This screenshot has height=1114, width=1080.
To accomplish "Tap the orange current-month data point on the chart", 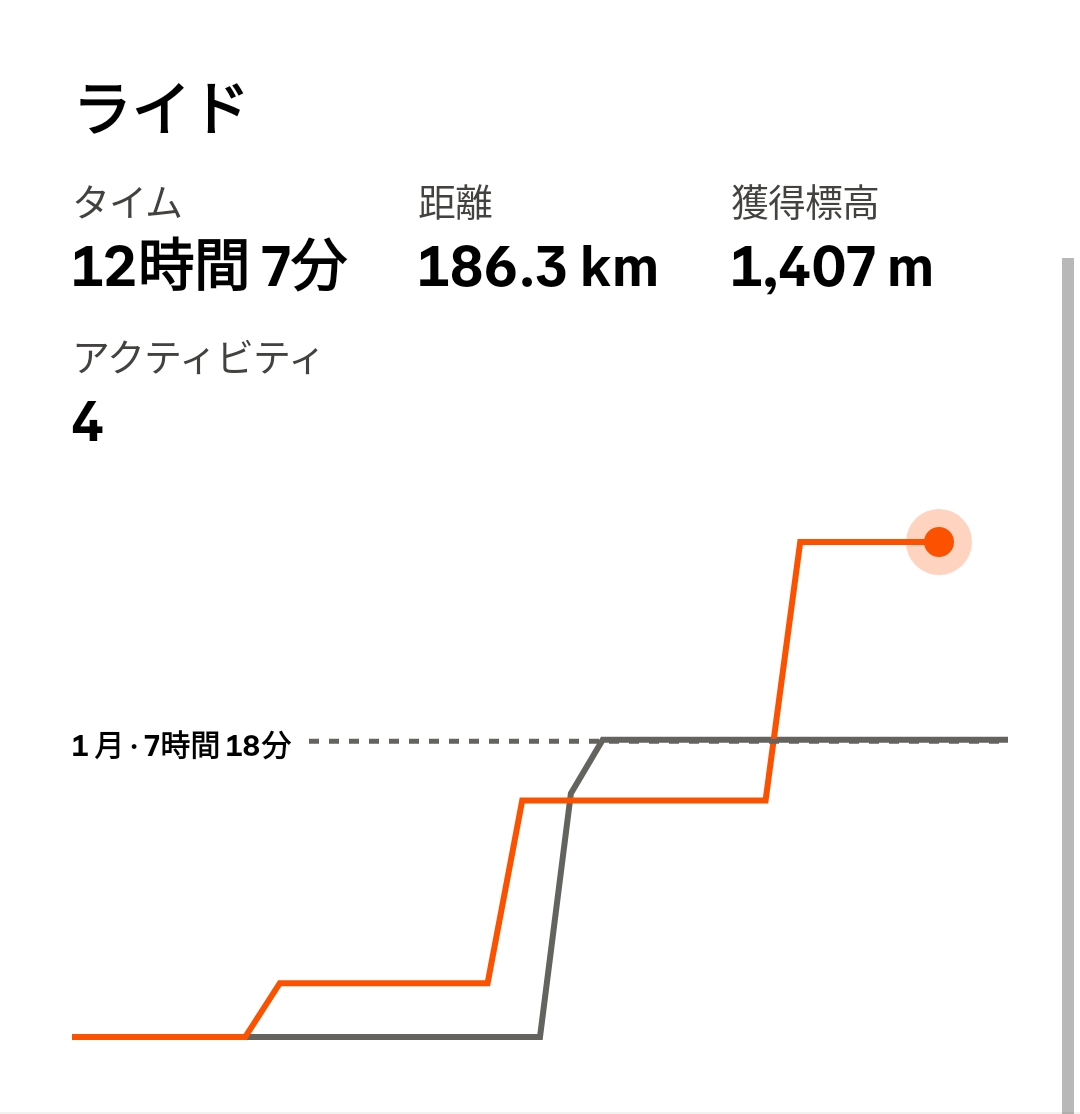I will (x=938, y=542).
